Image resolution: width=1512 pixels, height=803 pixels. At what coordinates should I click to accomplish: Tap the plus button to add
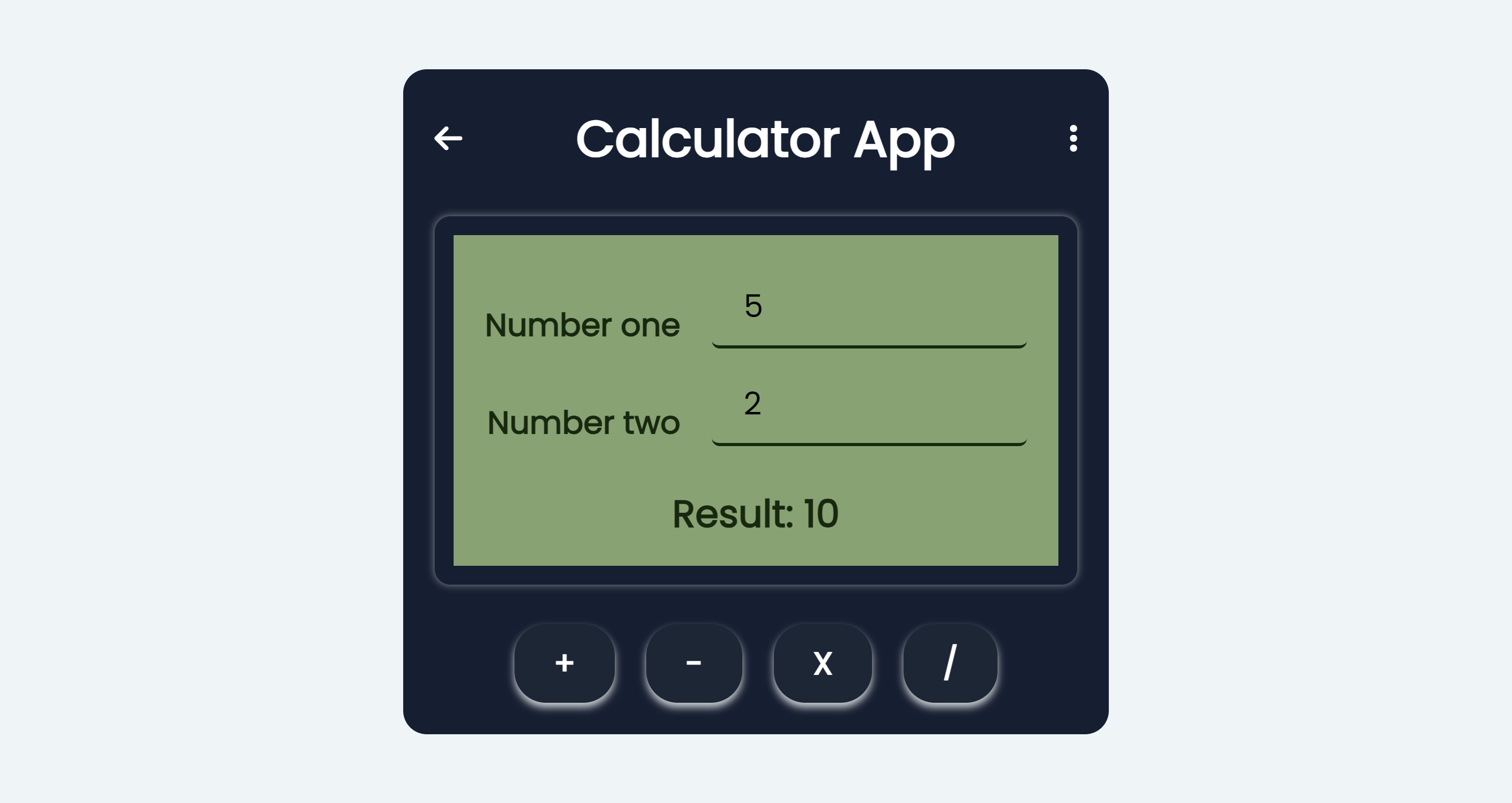564,663
